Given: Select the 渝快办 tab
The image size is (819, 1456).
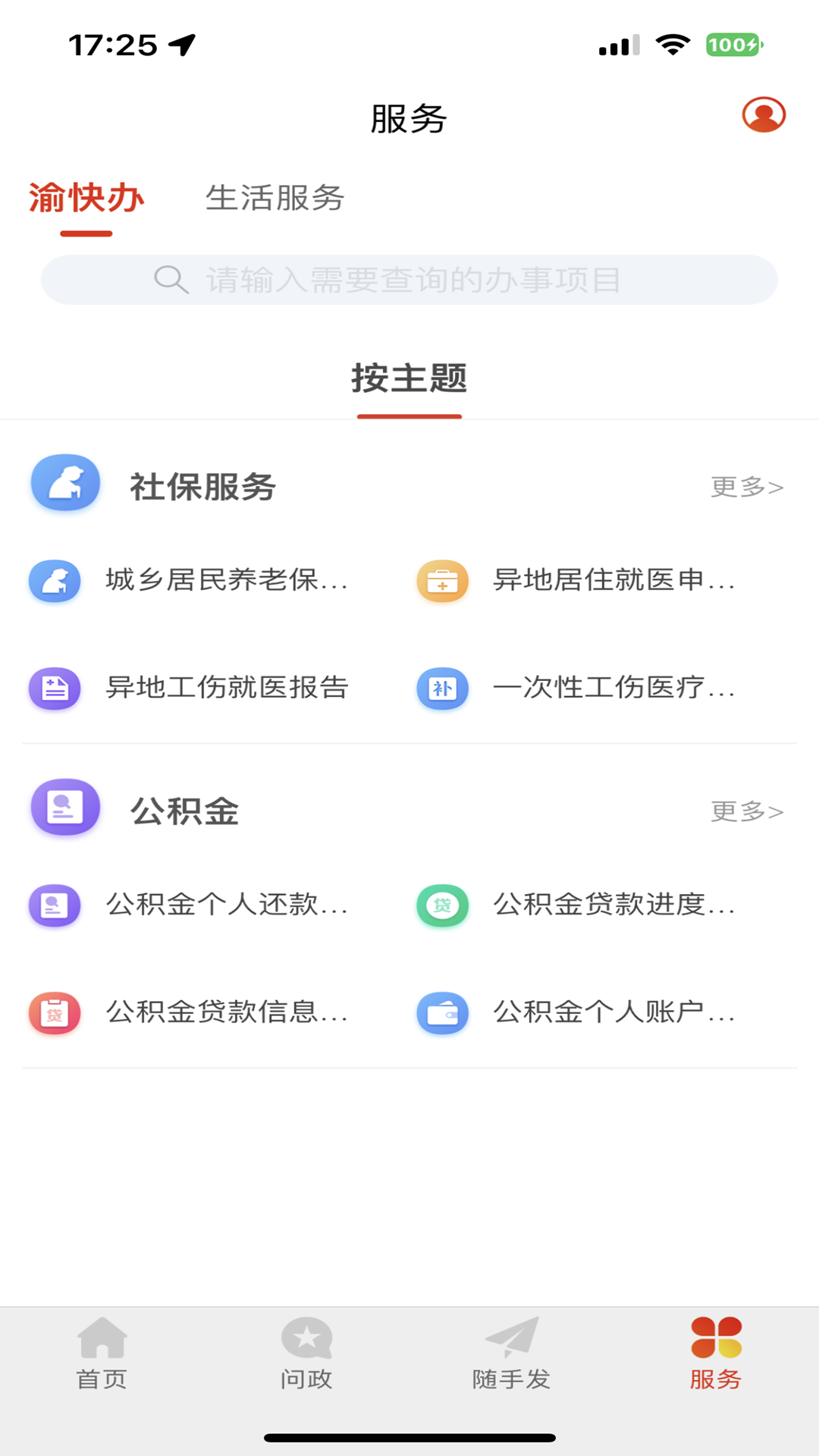Looking at the screenshot, I should pyautogui.click(x=85, y=199).
